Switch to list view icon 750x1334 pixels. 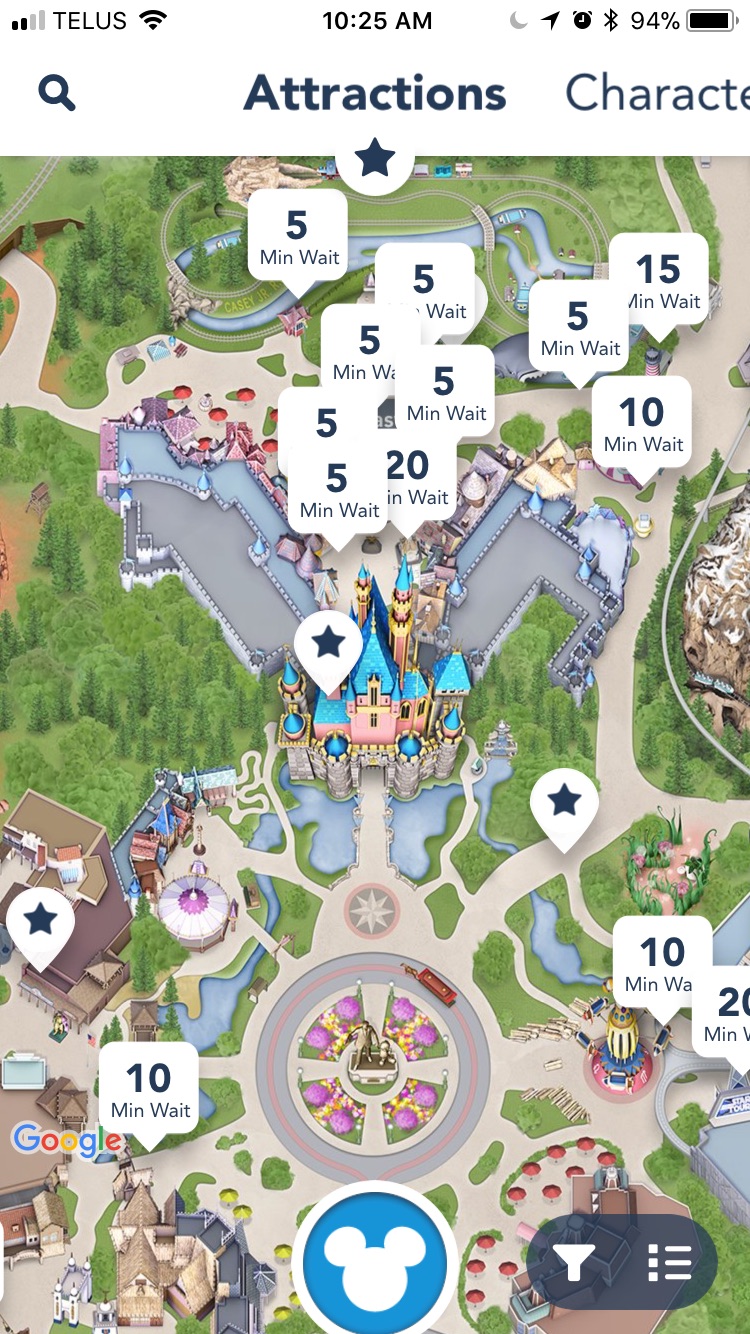(x=669, y=1262)
